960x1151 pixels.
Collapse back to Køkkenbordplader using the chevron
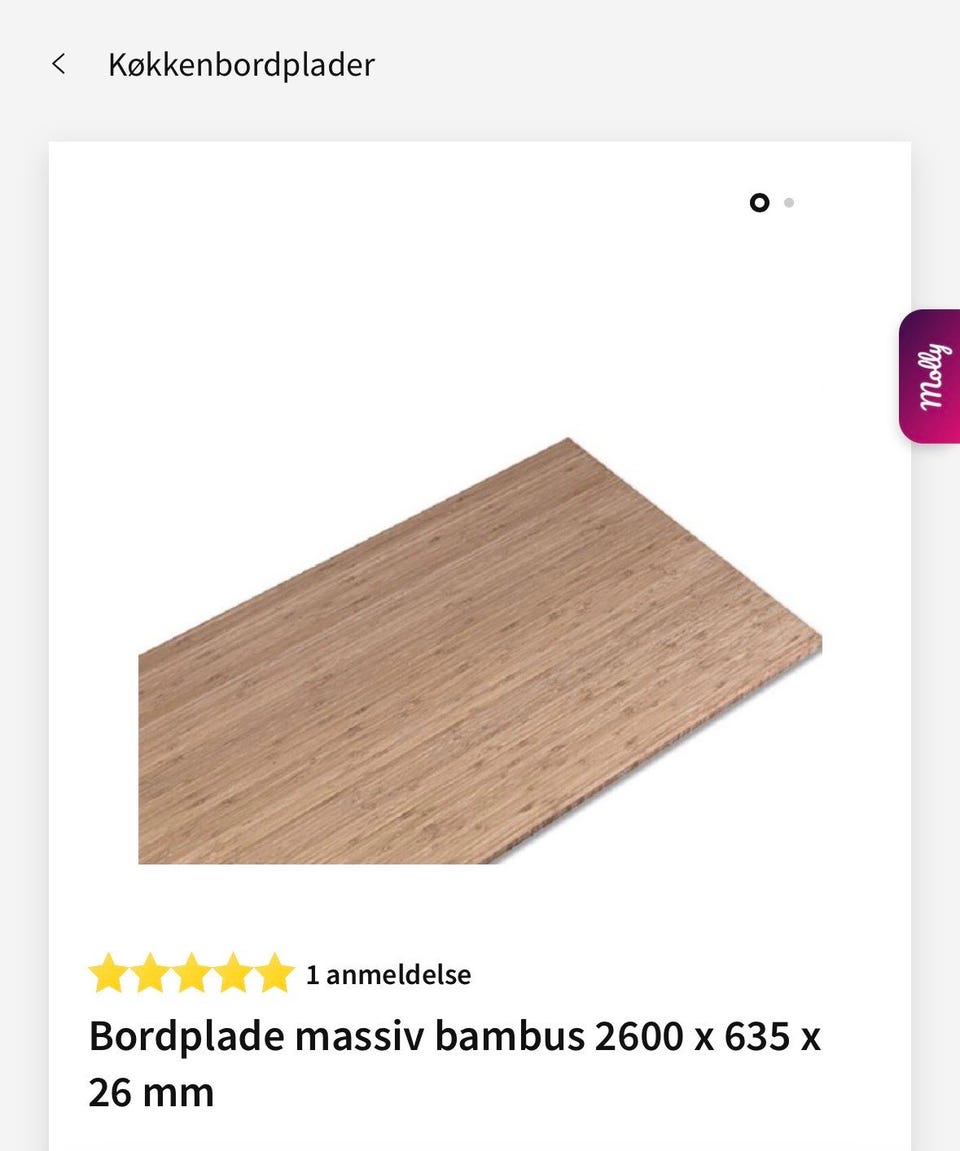click(59, 64)
